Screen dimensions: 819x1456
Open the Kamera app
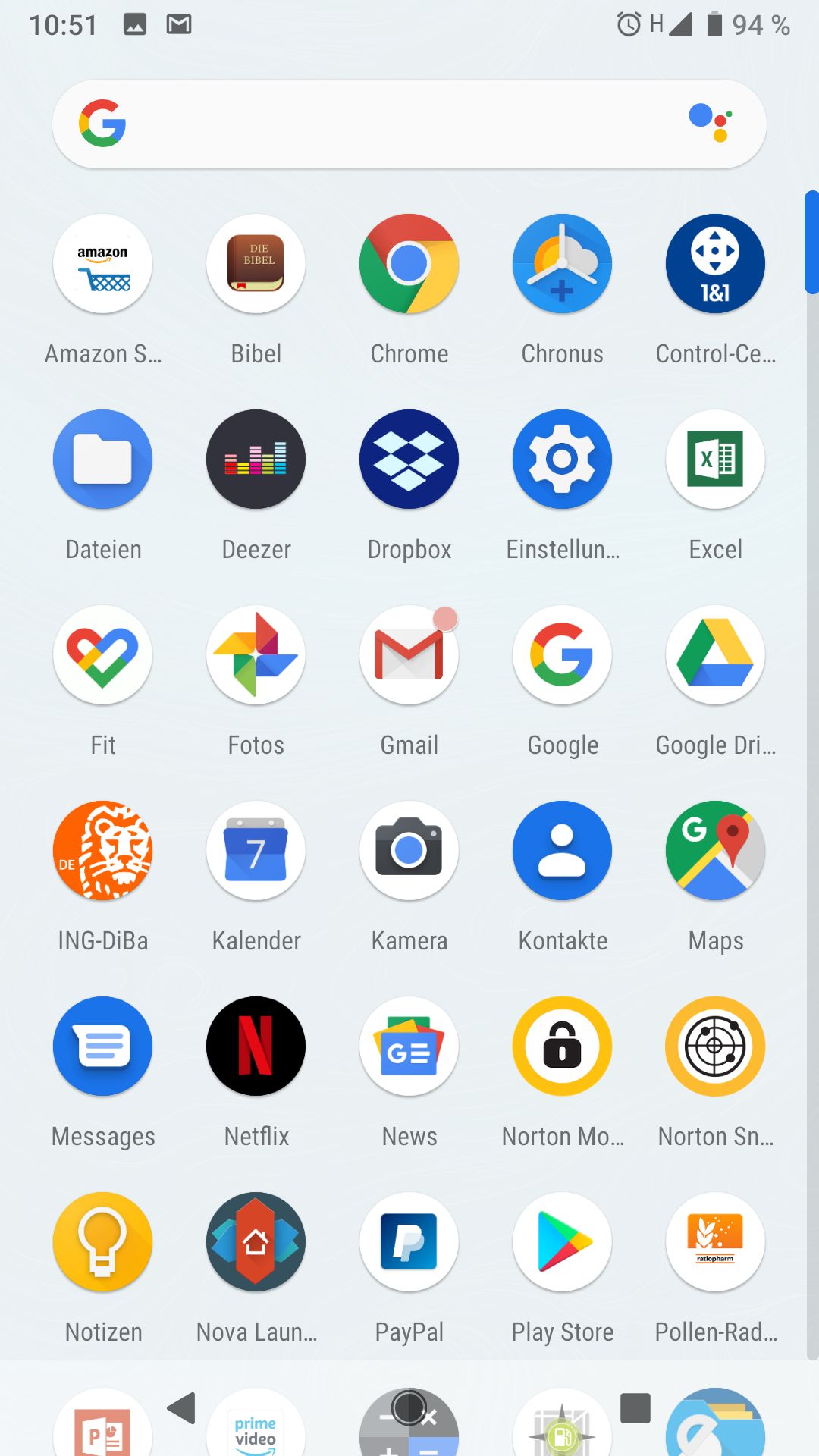coord(409,851)
